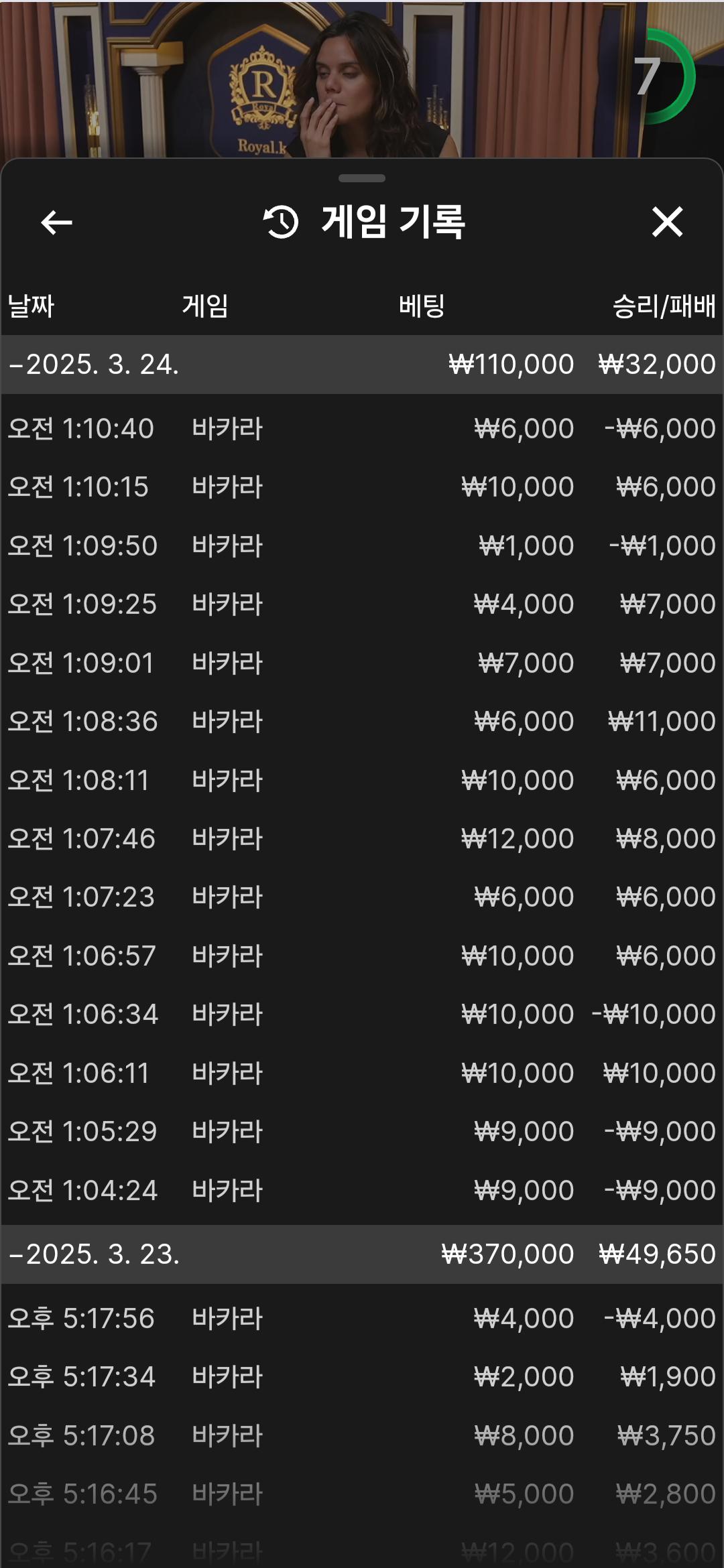The height and width of the screenshot is (1568, 724).
Task: View the 오후 5:17:34 round details
Action: coord(362,1377)
